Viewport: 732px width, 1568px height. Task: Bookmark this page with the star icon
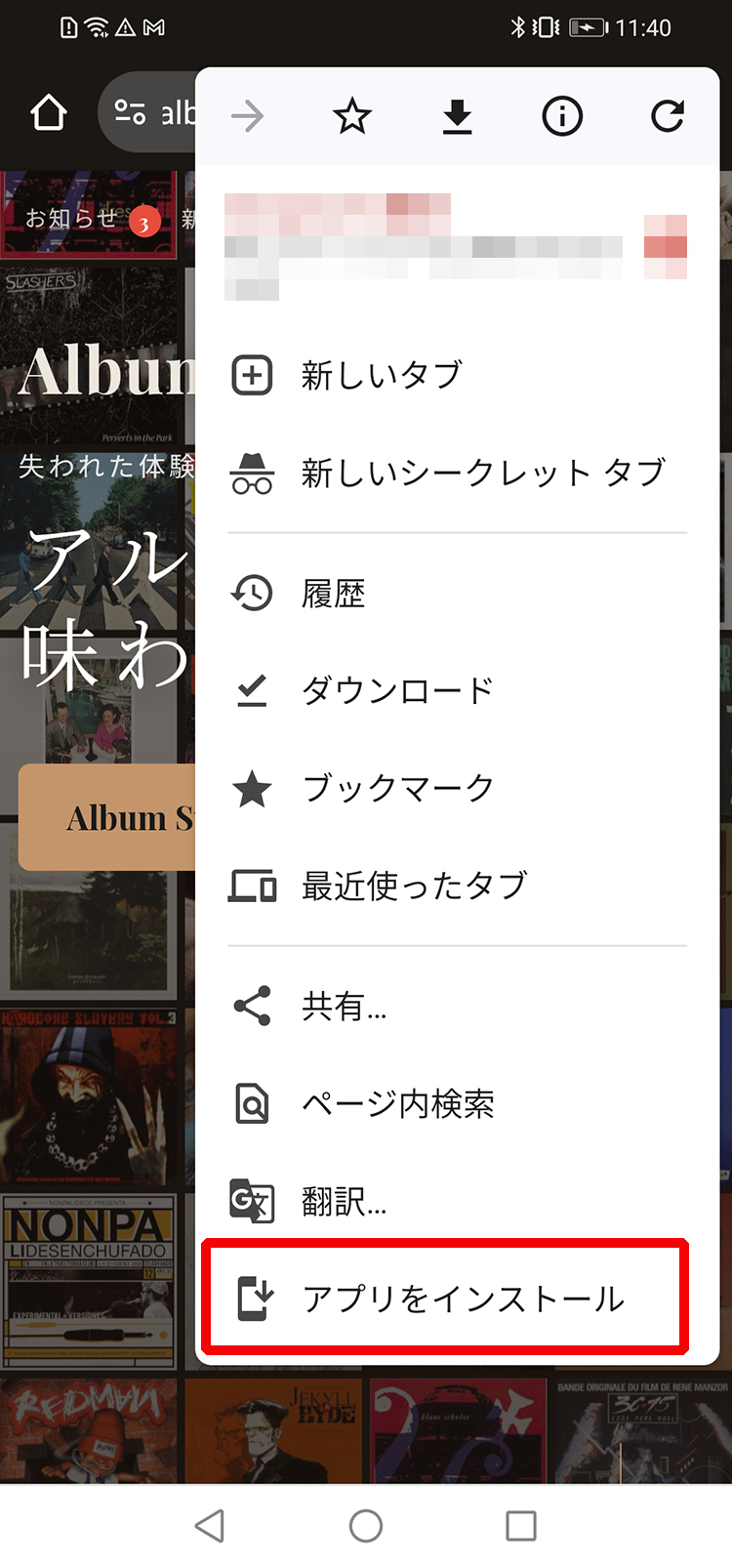pos(351,115)
